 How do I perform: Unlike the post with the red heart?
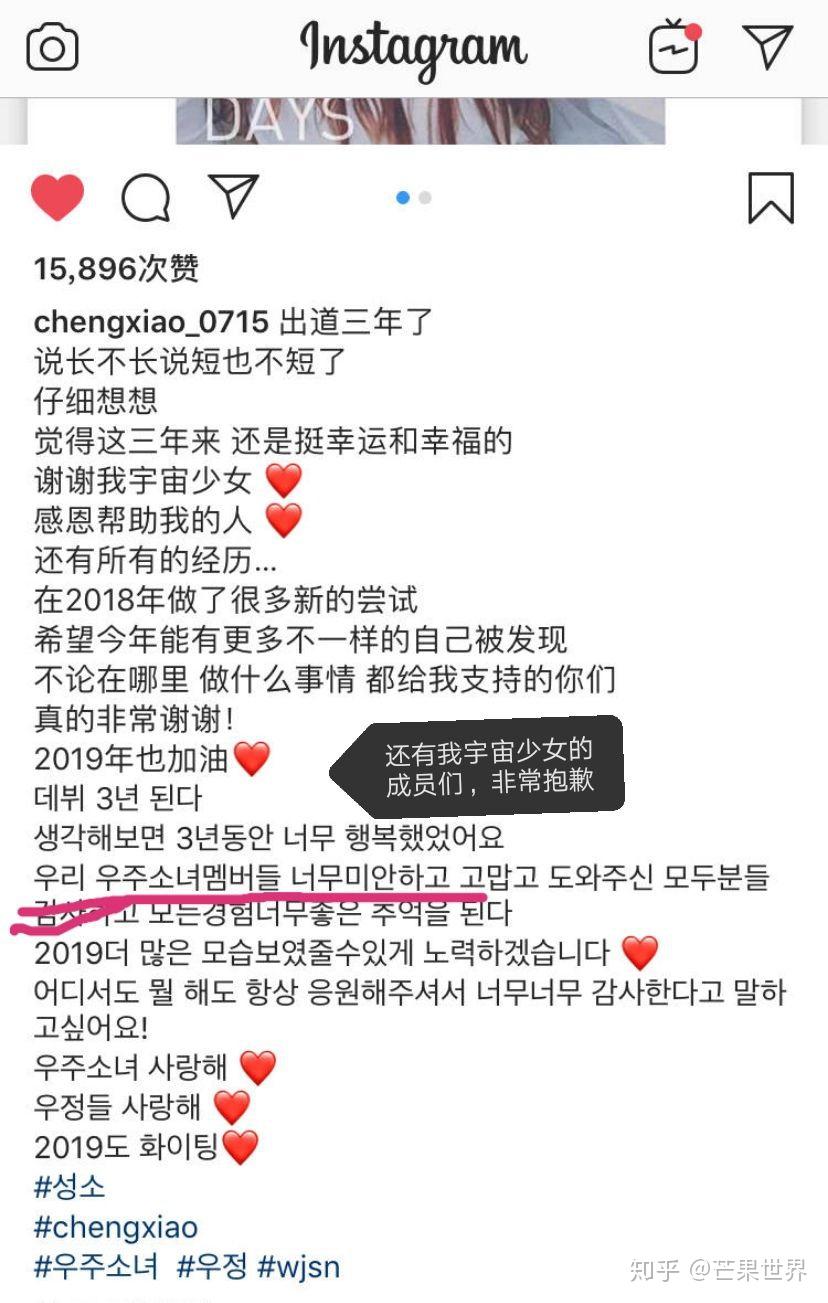[x=57, y=197]
